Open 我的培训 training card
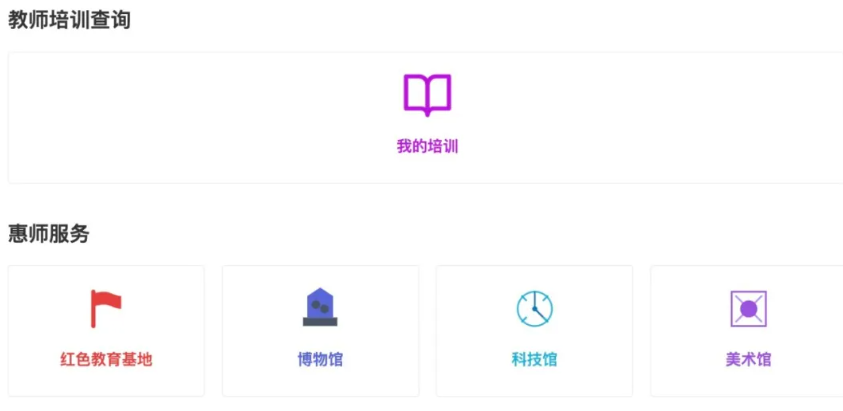 427,116
